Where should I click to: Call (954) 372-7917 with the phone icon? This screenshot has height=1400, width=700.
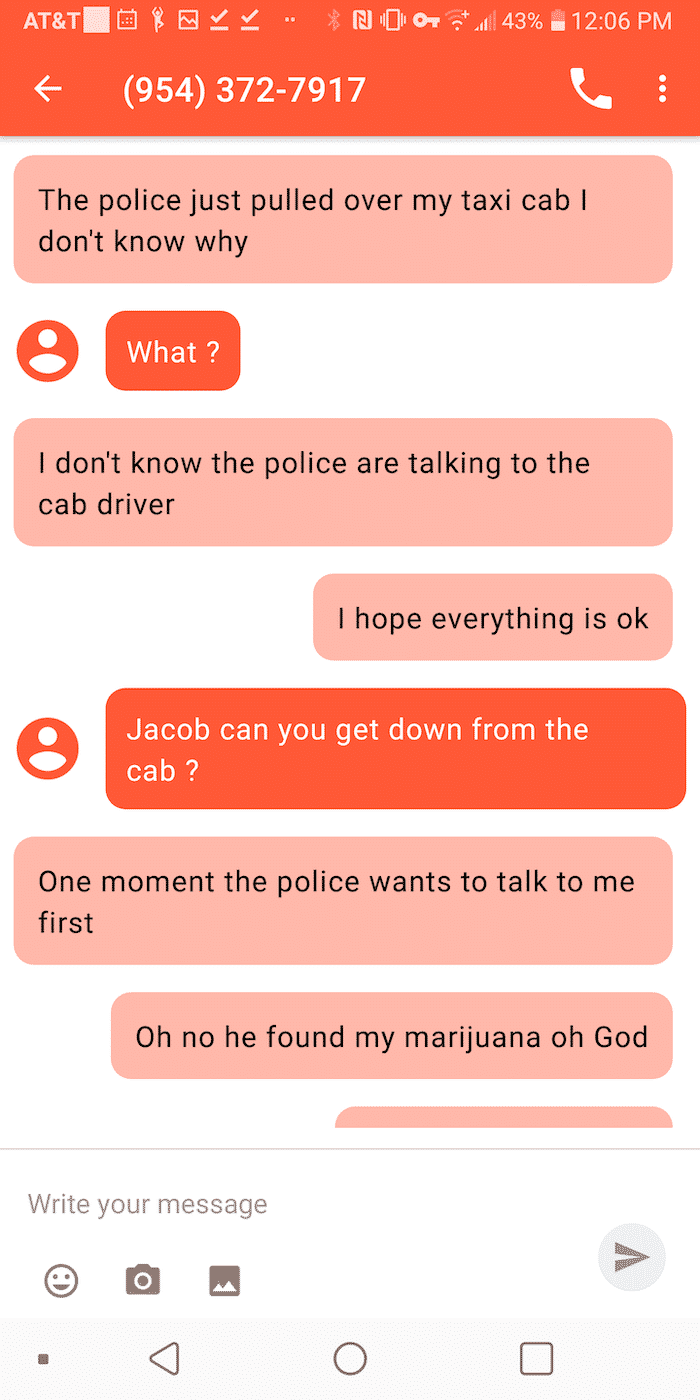point(591,89)
